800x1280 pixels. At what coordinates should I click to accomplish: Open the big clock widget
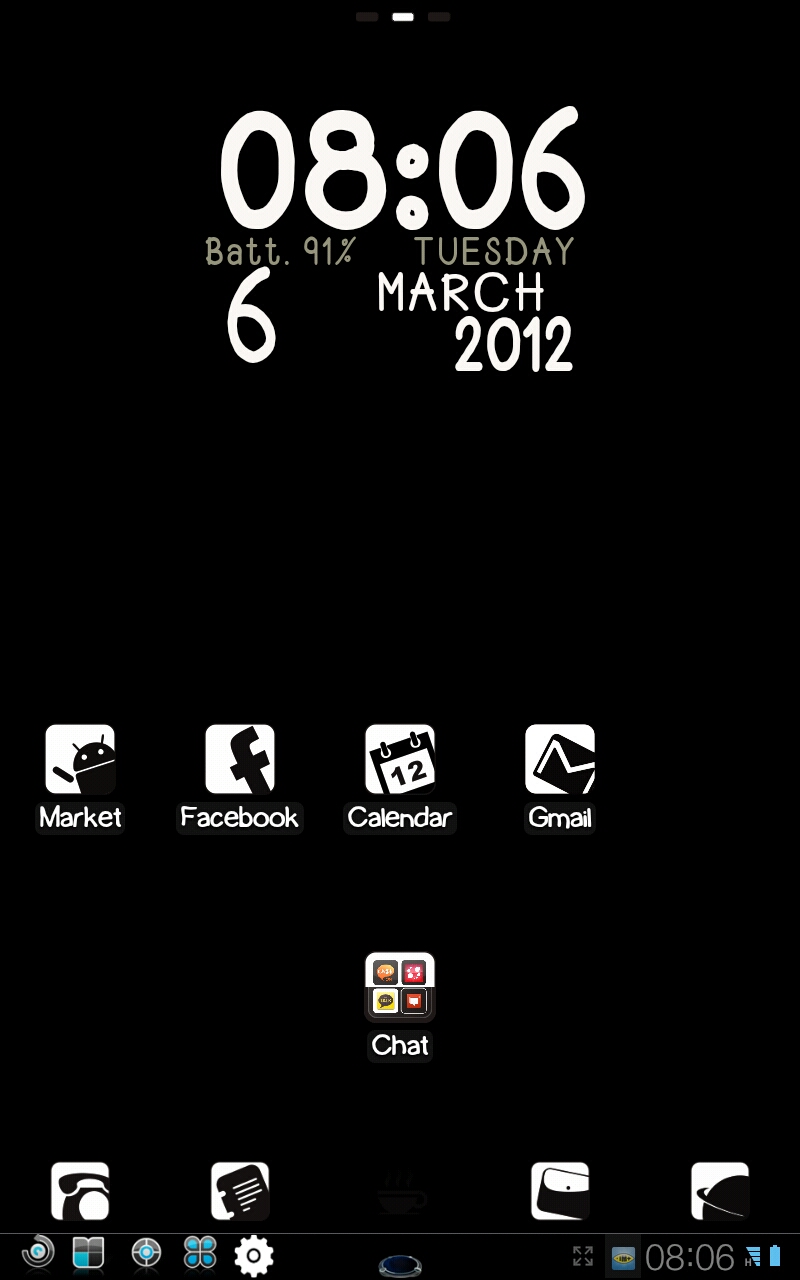(x=400, y=170)
